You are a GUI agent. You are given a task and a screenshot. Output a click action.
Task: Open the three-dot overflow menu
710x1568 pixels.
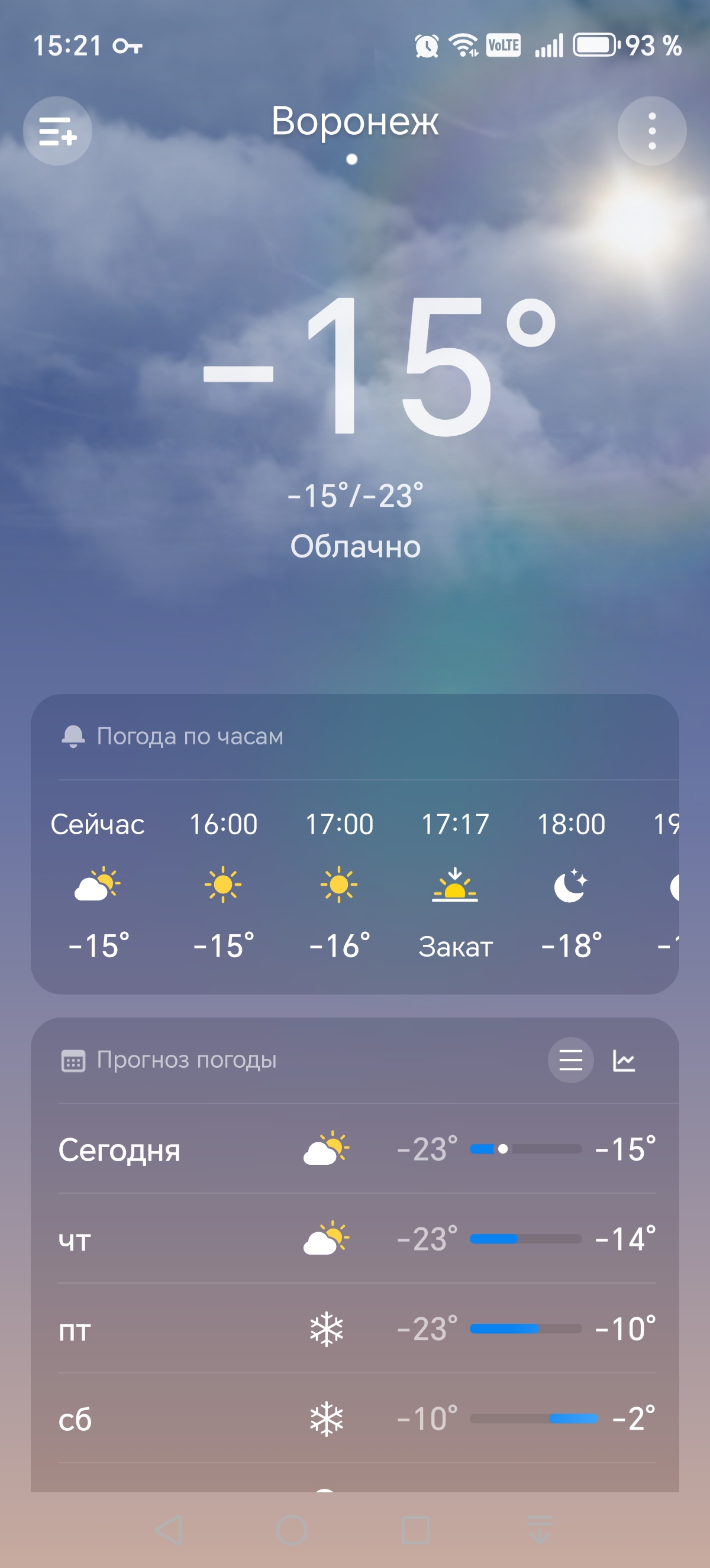point(651,131)
